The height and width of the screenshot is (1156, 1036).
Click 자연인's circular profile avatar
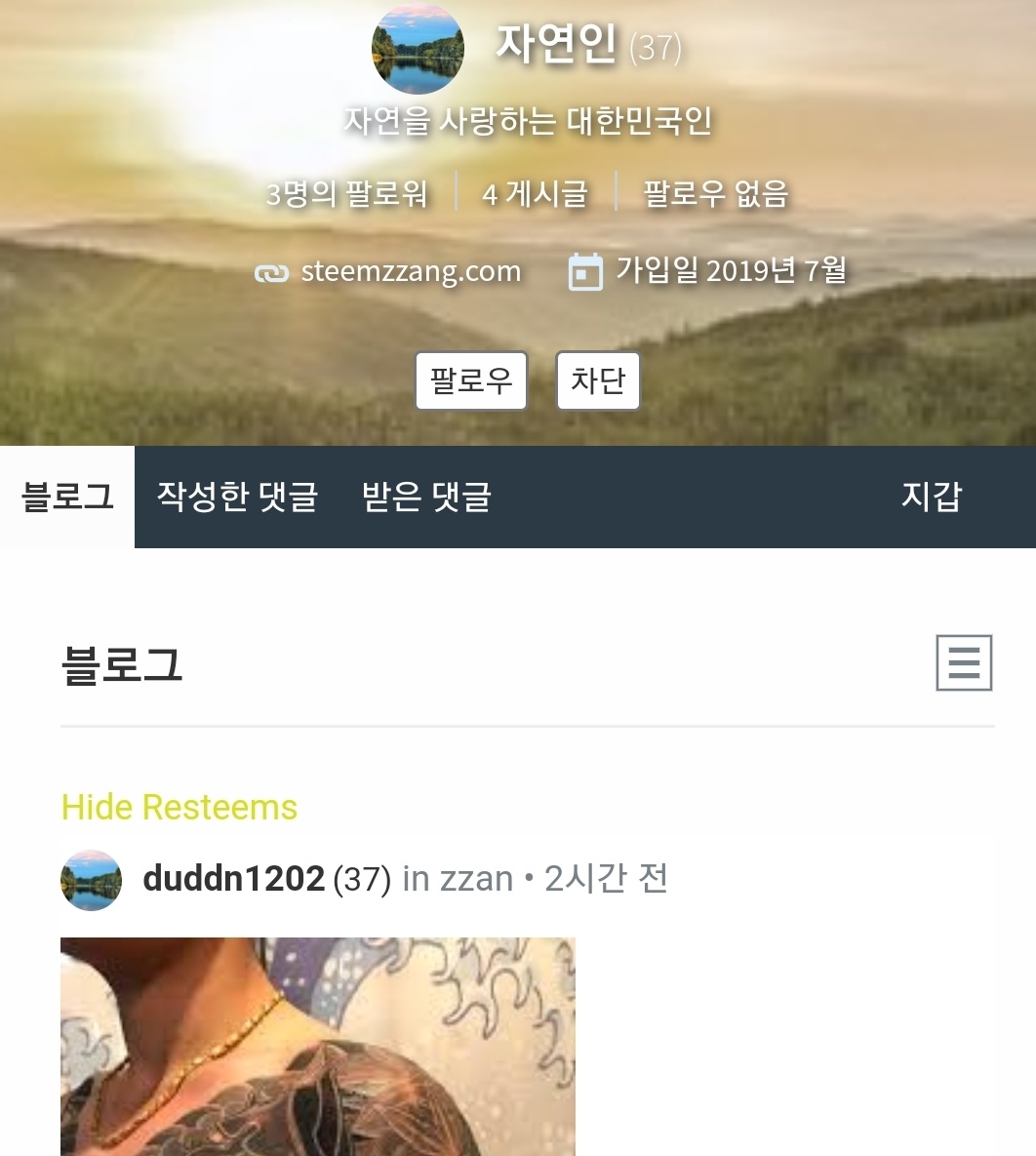(417, 49)
